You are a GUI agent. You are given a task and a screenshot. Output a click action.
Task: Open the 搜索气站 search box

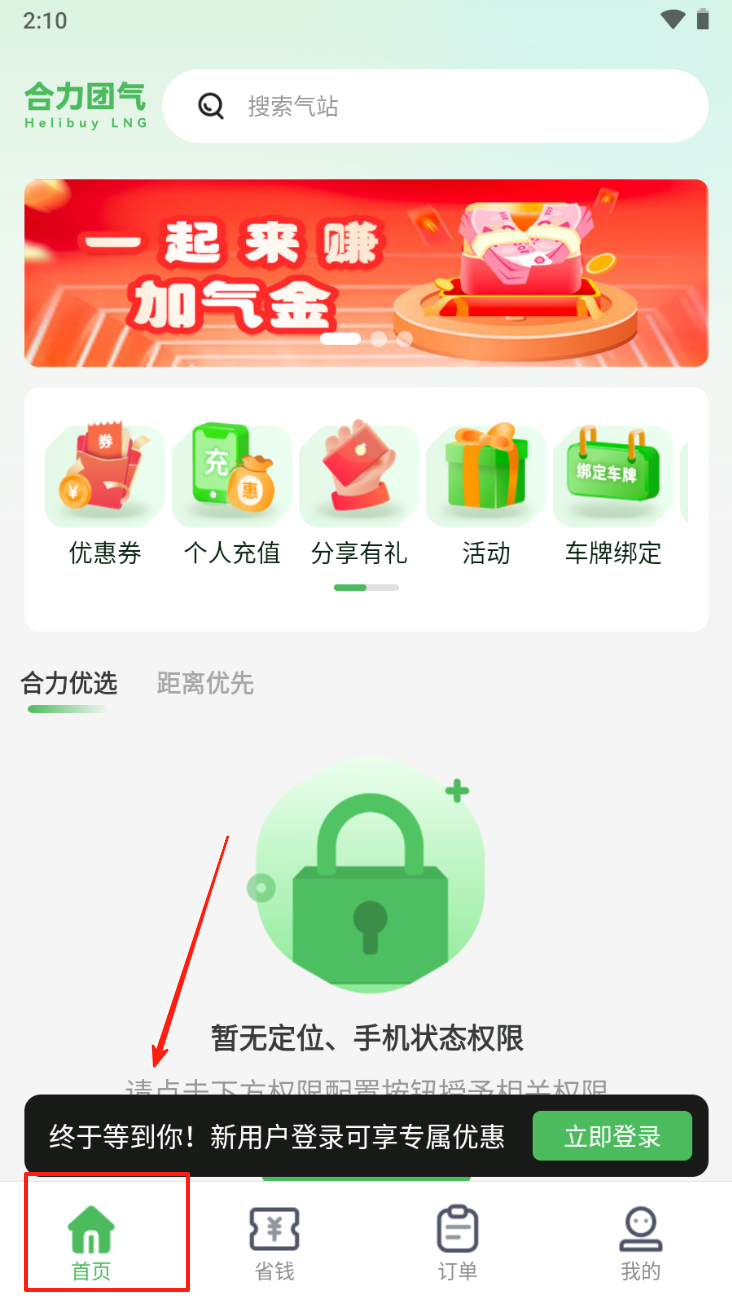(434, 106)
